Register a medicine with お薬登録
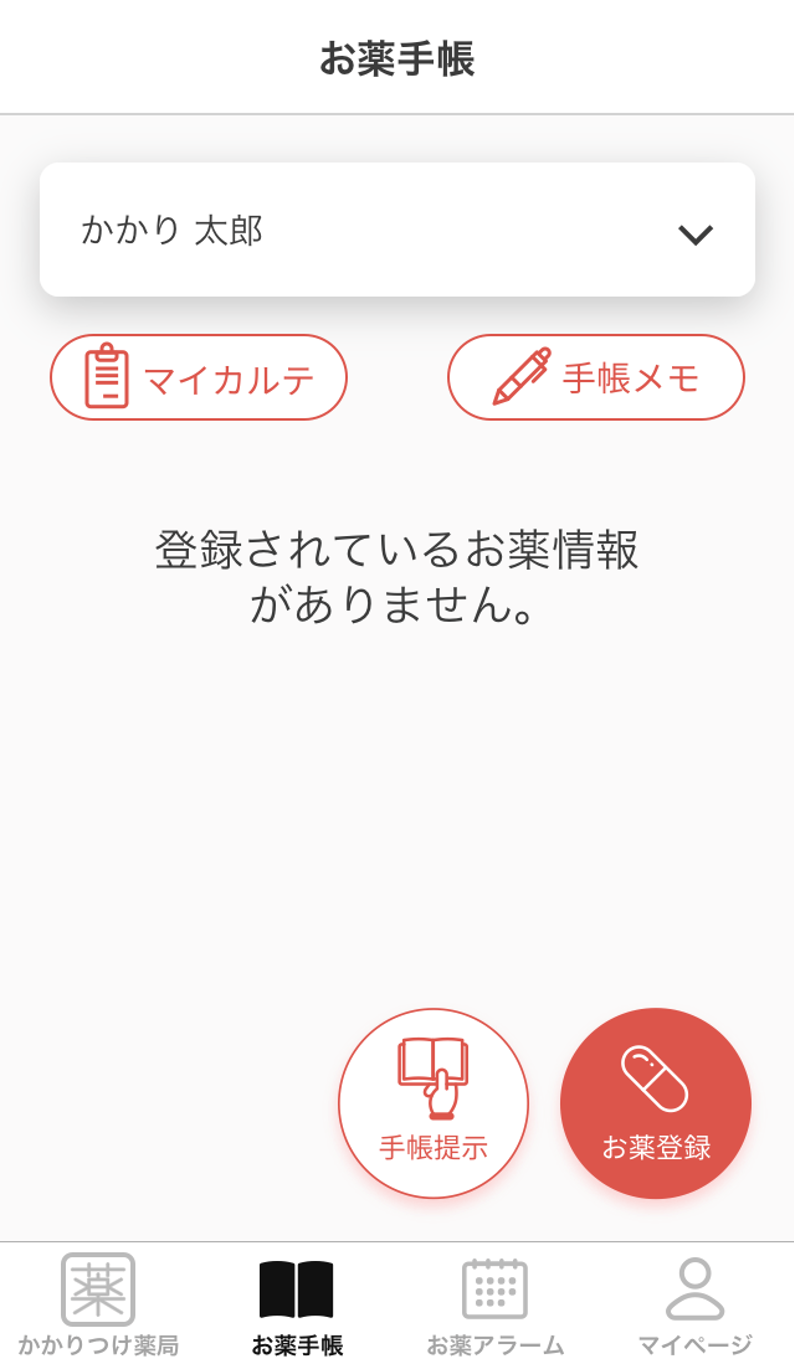This screenshot has width=794, height=1363. 656,1103
